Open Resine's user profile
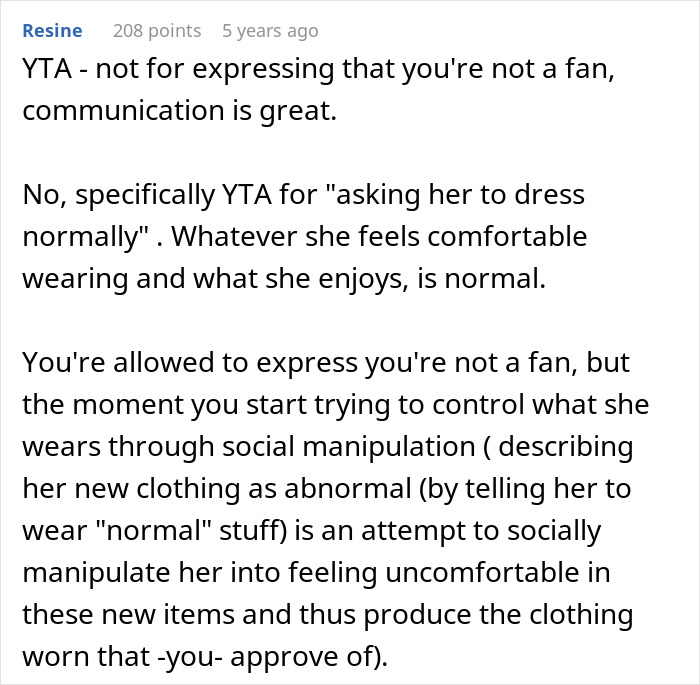 (52, 31)
